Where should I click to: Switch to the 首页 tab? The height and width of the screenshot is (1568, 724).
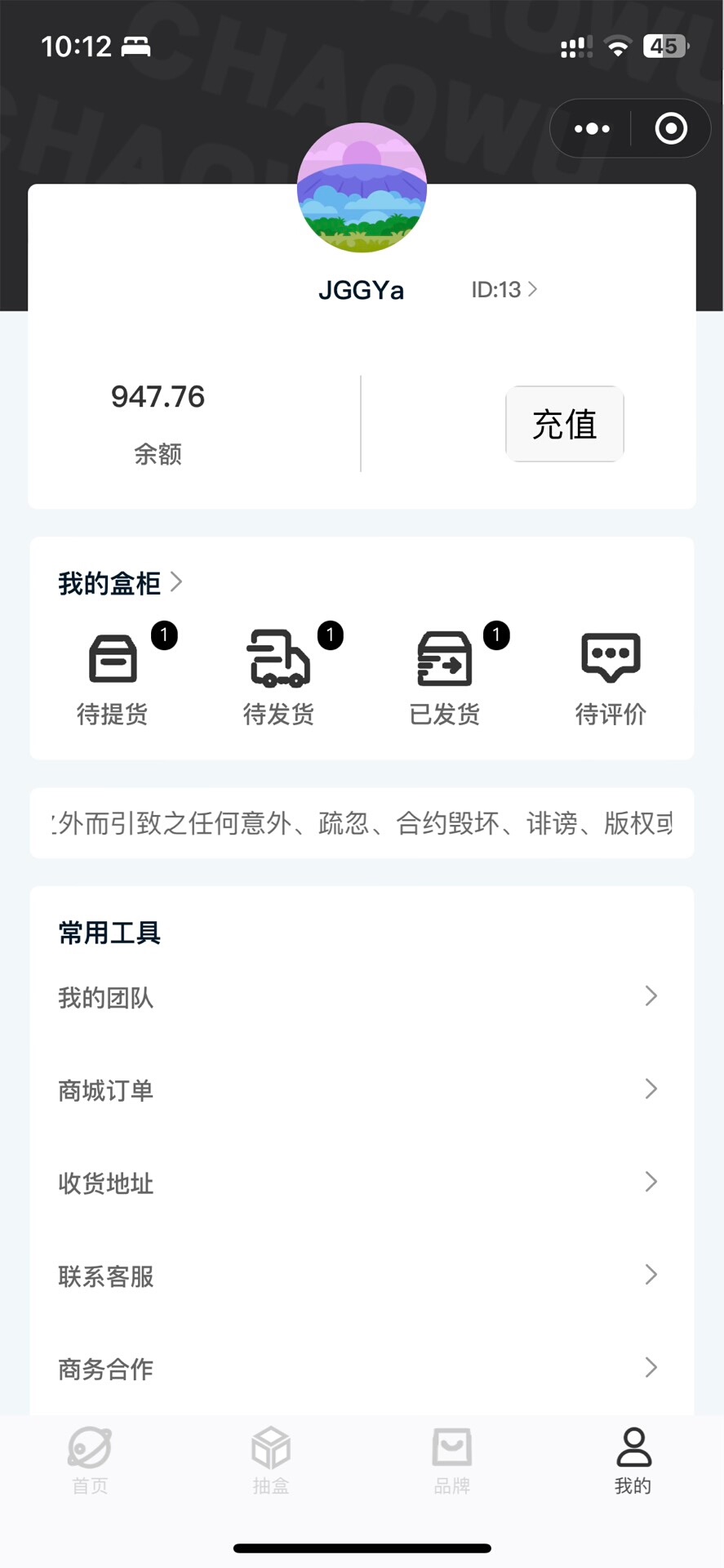pos(90,1461)
